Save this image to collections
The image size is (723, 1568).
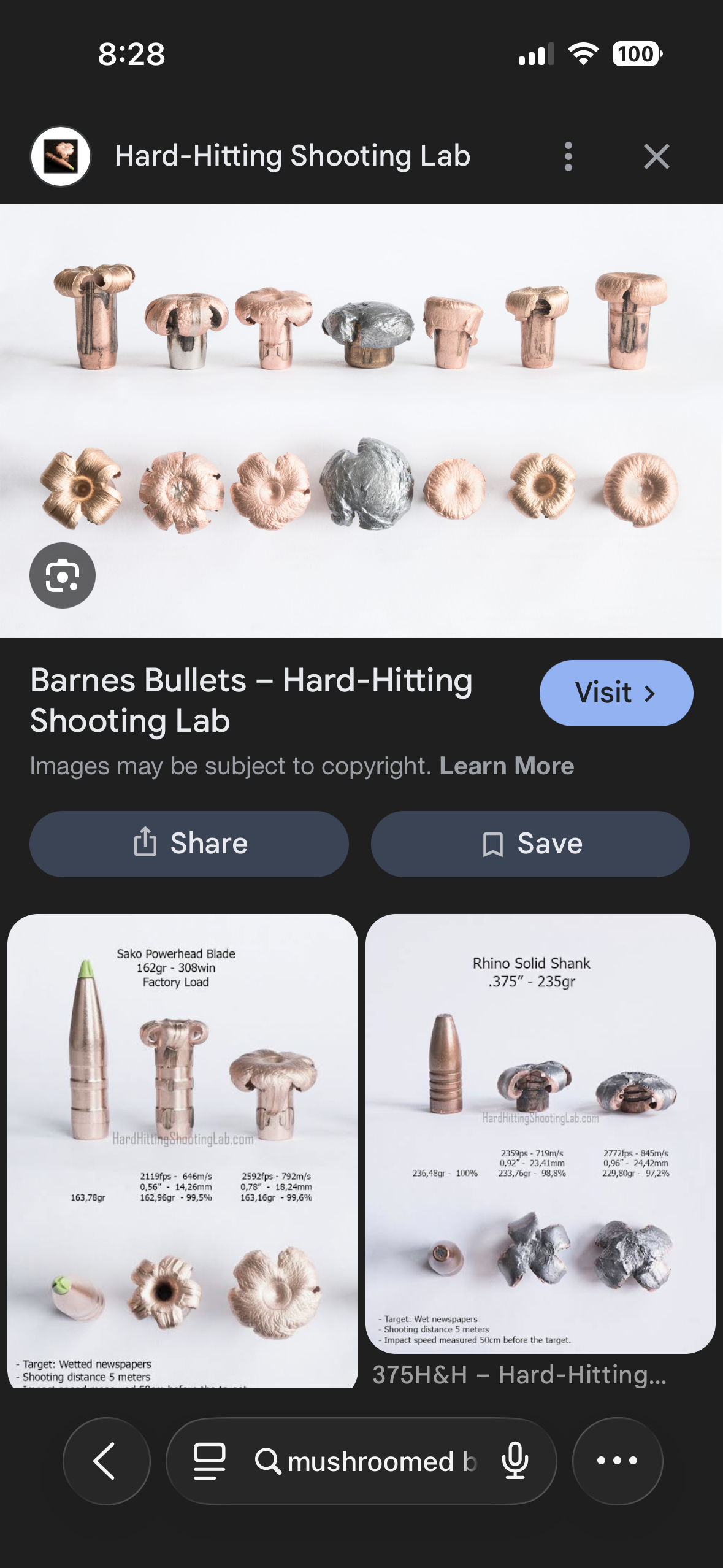click(x=530, y=844)
